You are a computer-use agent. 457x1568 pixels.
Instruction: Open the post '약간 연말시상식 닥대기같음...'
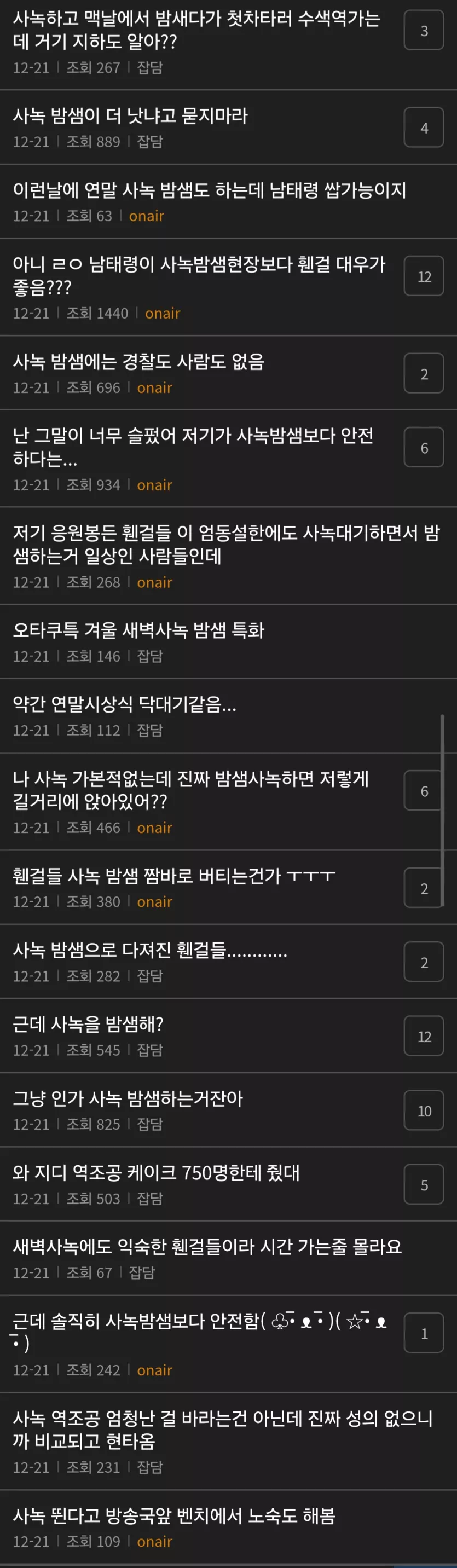pos(125,704)
